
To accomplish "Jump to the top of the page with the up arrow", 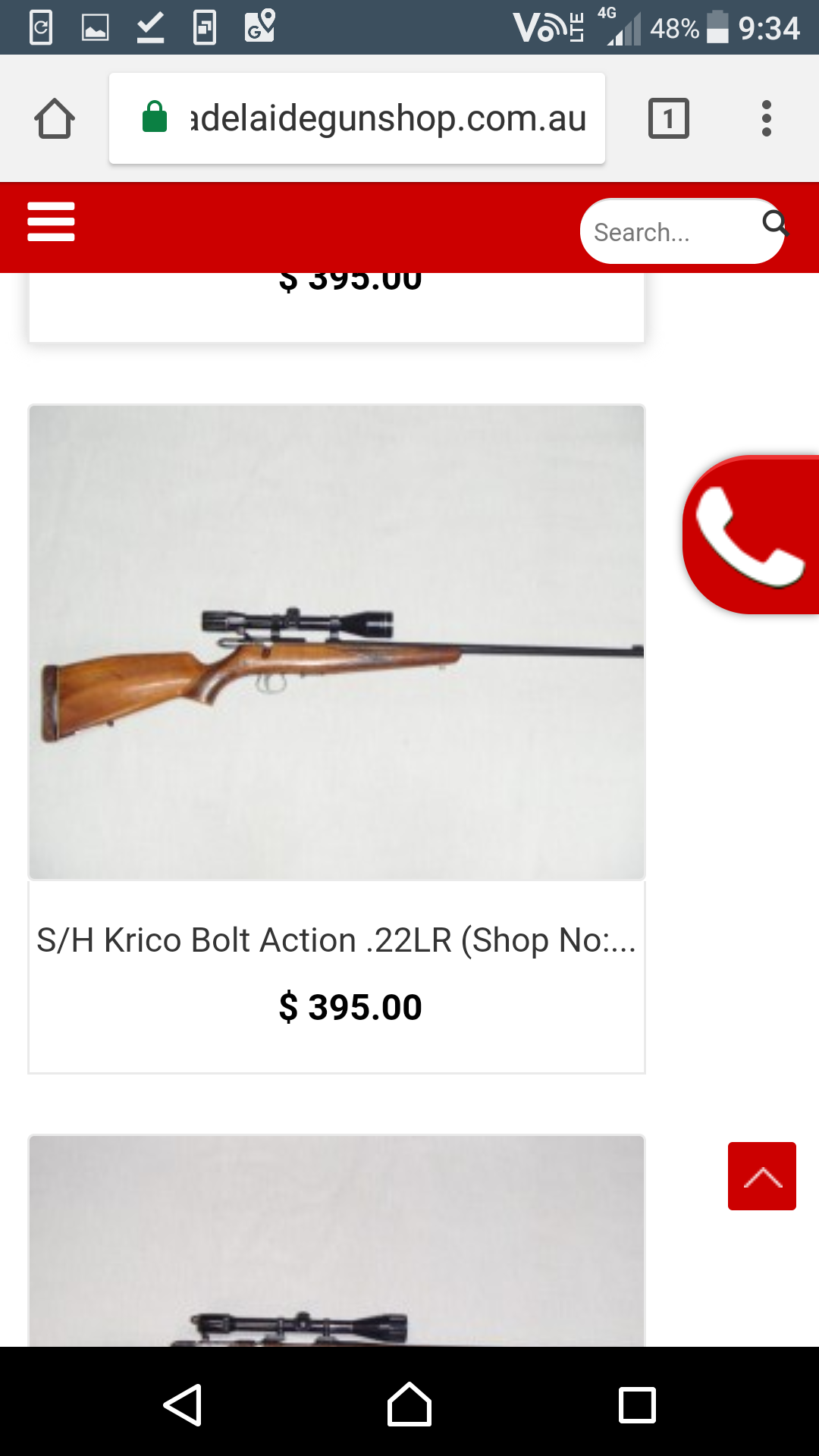I will [761, 1176].
